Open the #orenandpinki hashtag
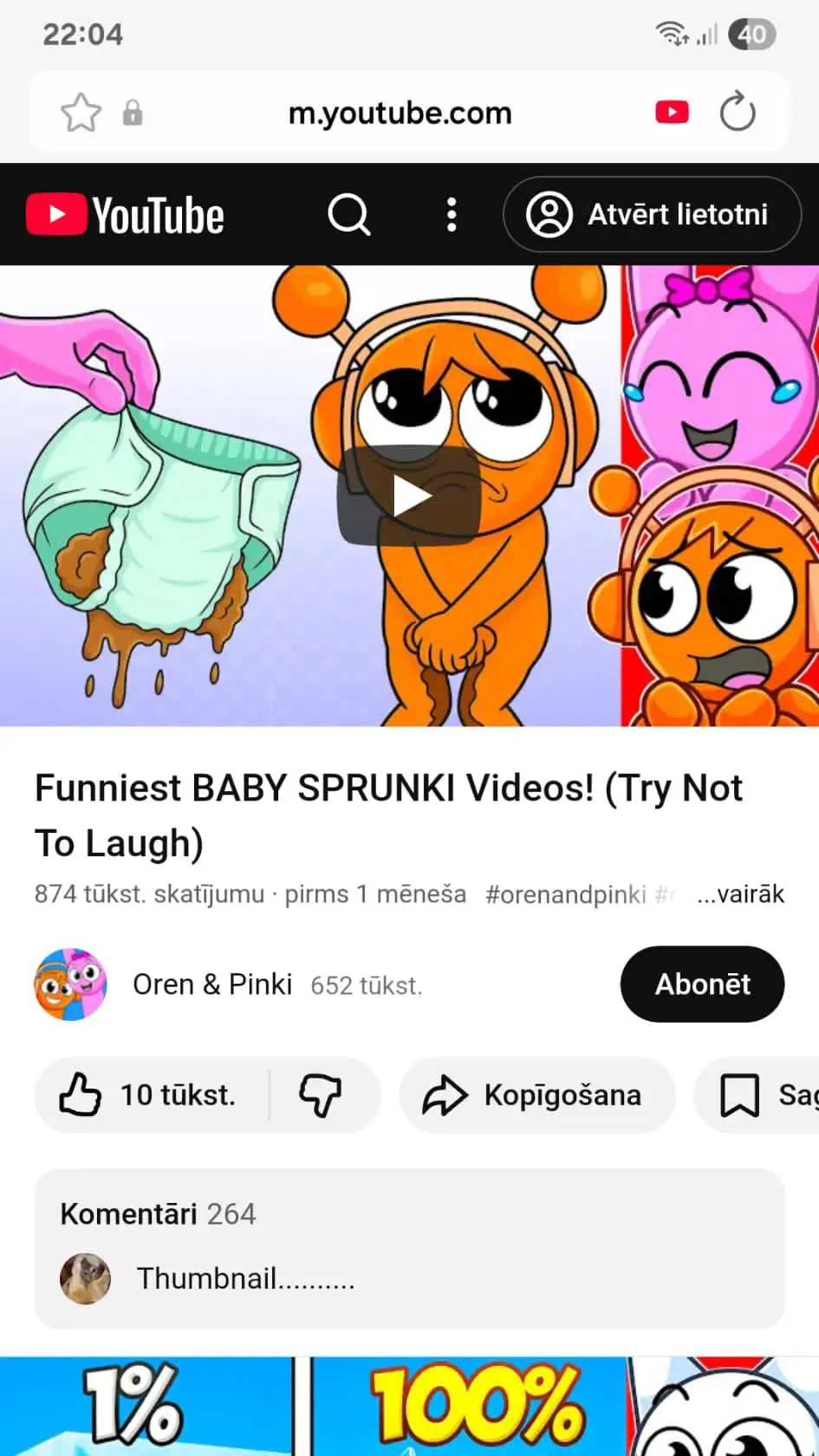Image resolution: width=819 pixels, height=1456 pixels. tap(565, 894)
